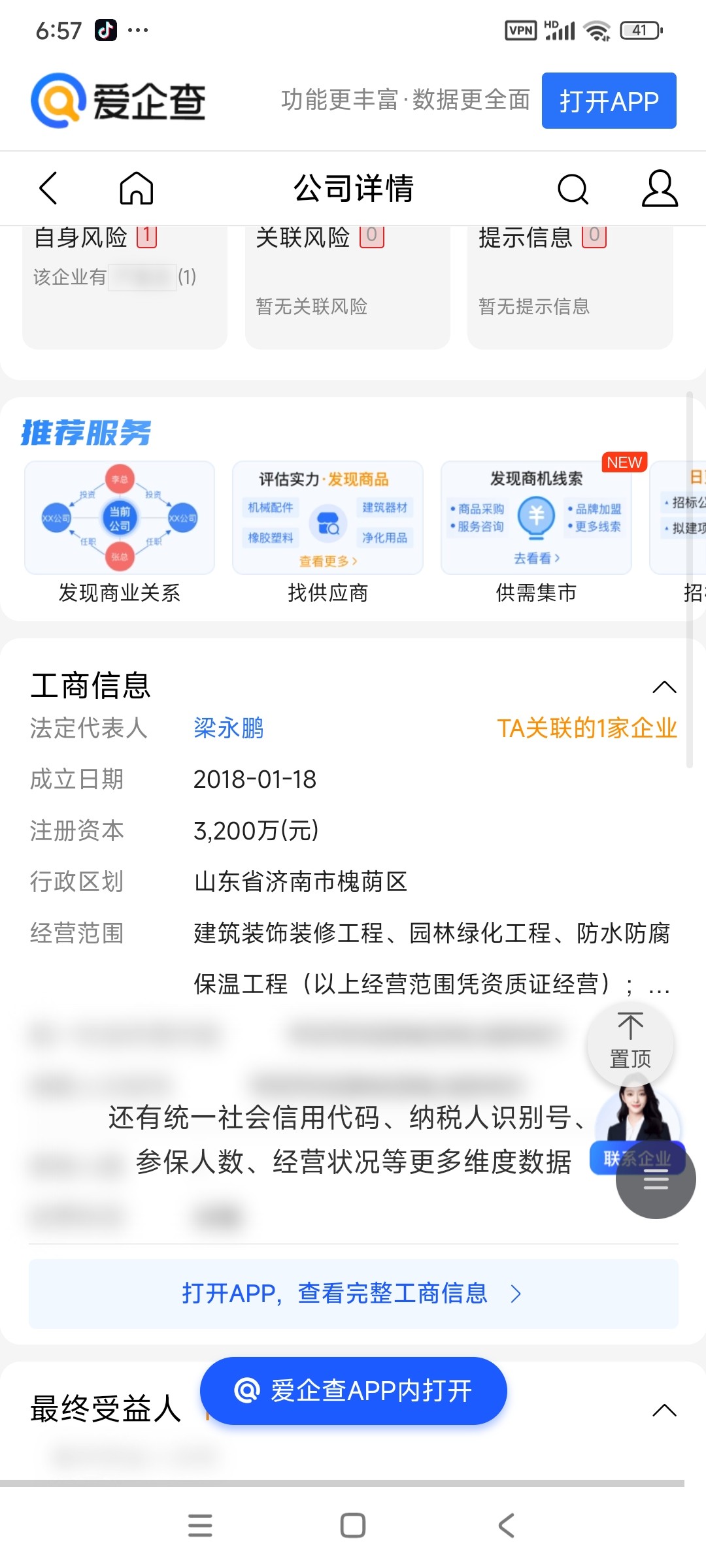Screen dimensions: 706x1568
Task: View legal representative 梁永鹏
Action: pyautogui.click(x=229, y=728)
